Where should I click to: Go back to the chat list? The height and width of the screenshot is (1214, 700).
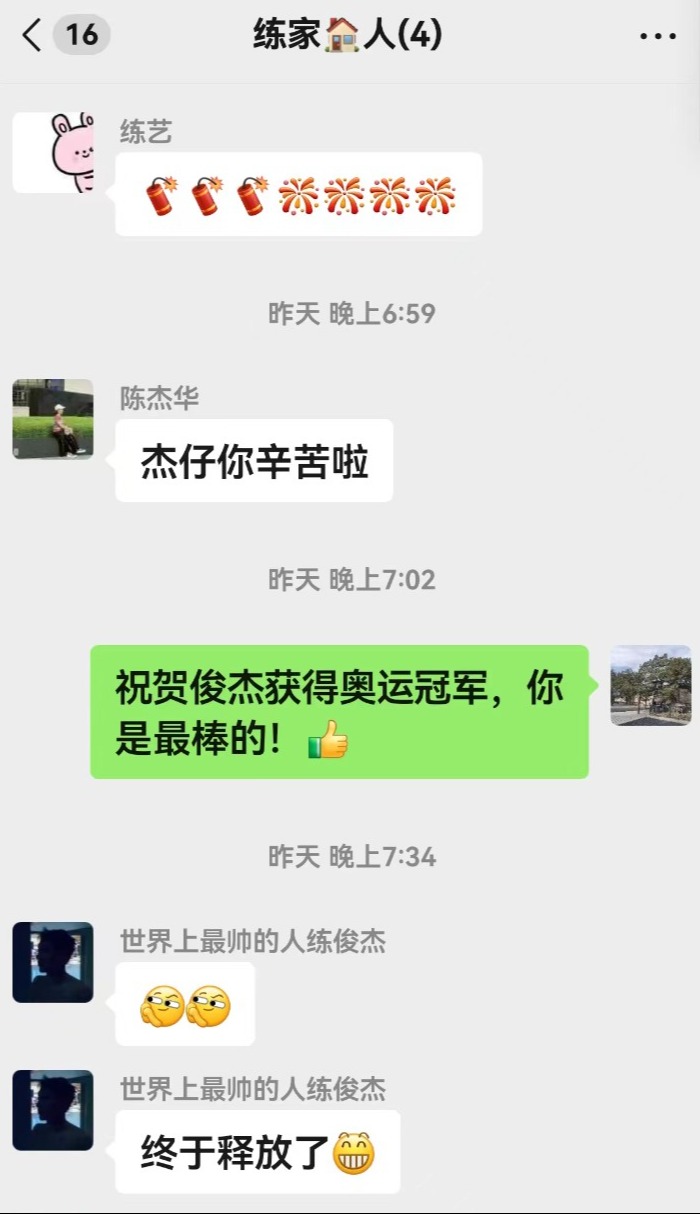tap(33, 36)
